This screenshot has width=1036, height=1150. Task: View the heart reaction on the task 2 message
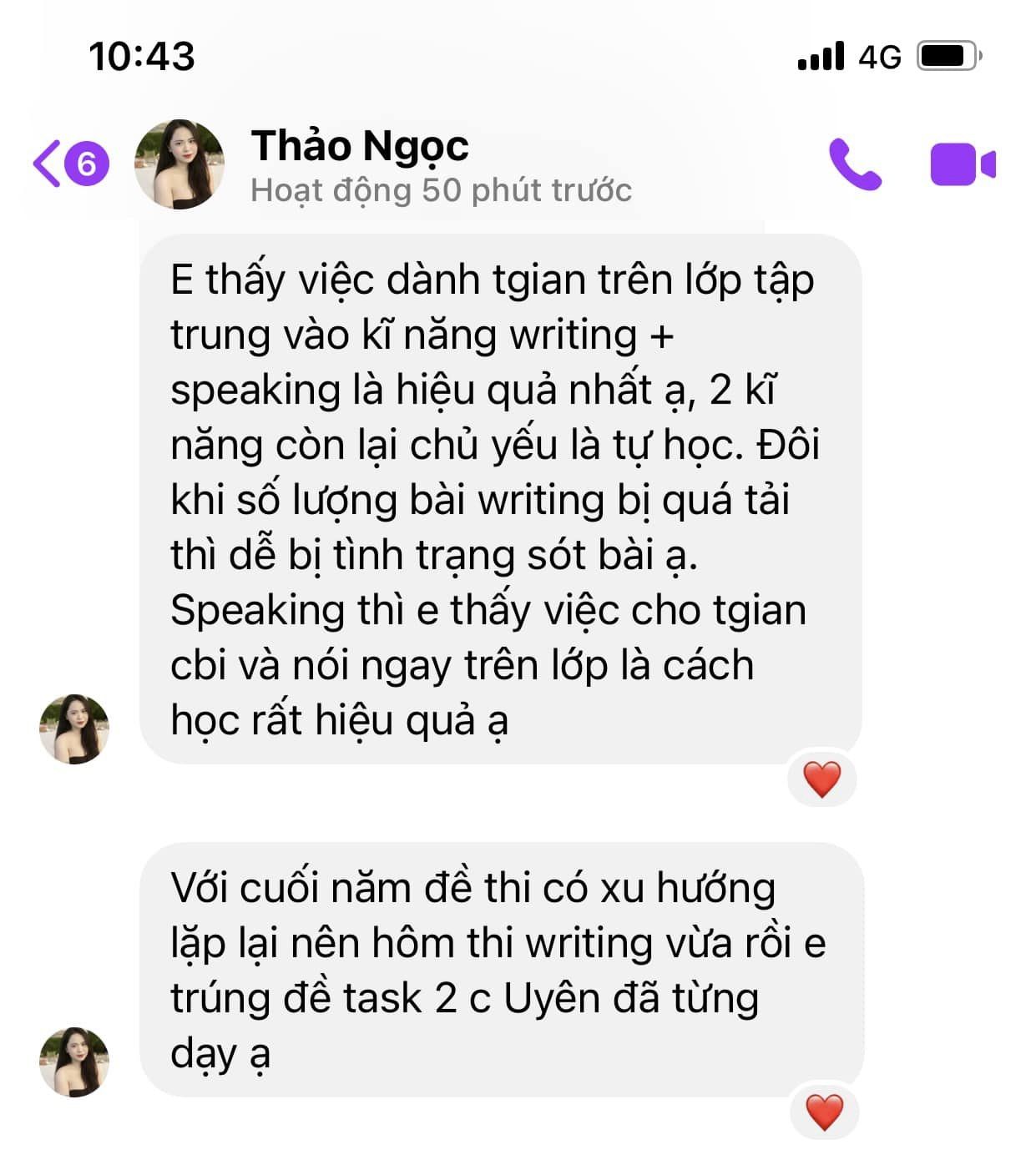pyautogui.click(x=824, y=1112)
